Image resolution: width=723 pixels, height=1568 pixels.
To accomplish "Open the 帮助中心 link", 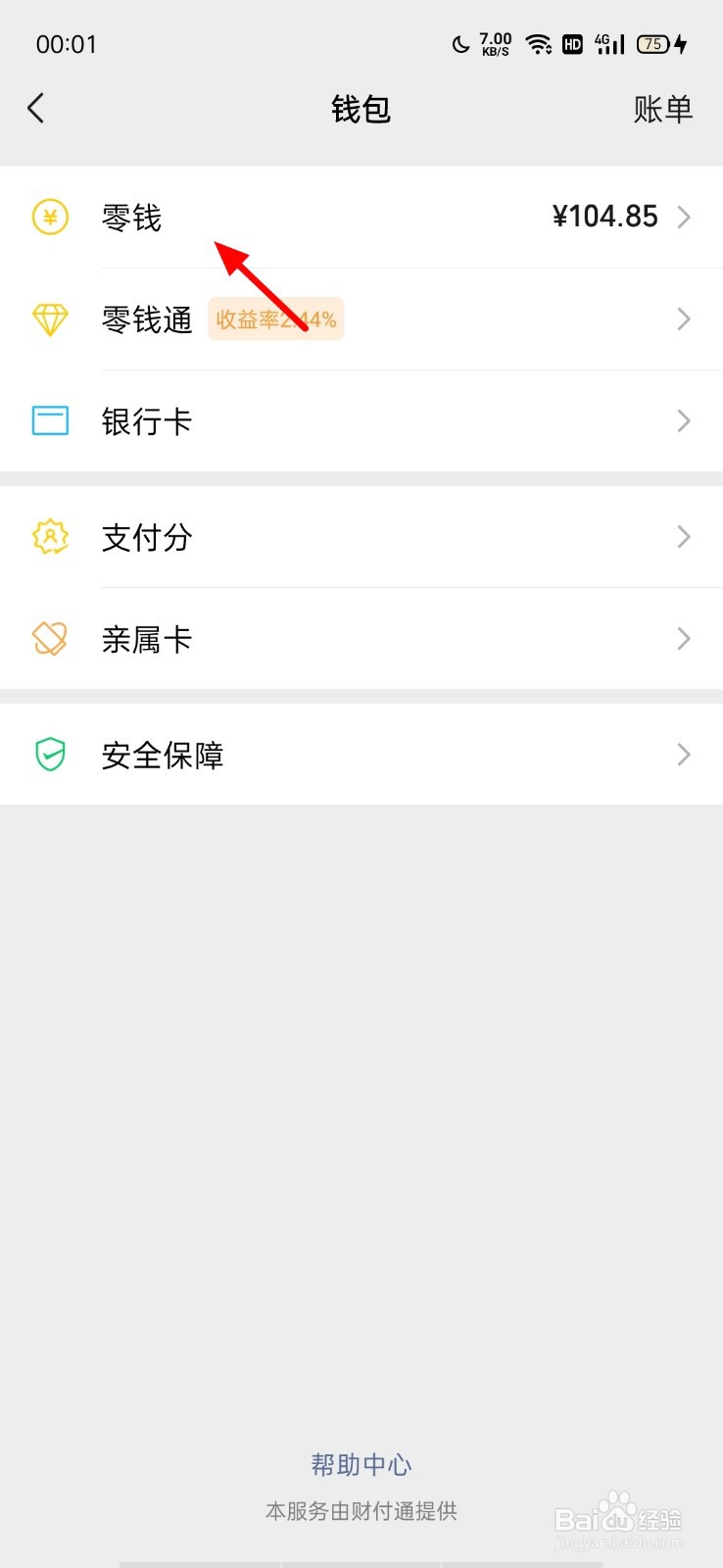I will coord(361,1464).
